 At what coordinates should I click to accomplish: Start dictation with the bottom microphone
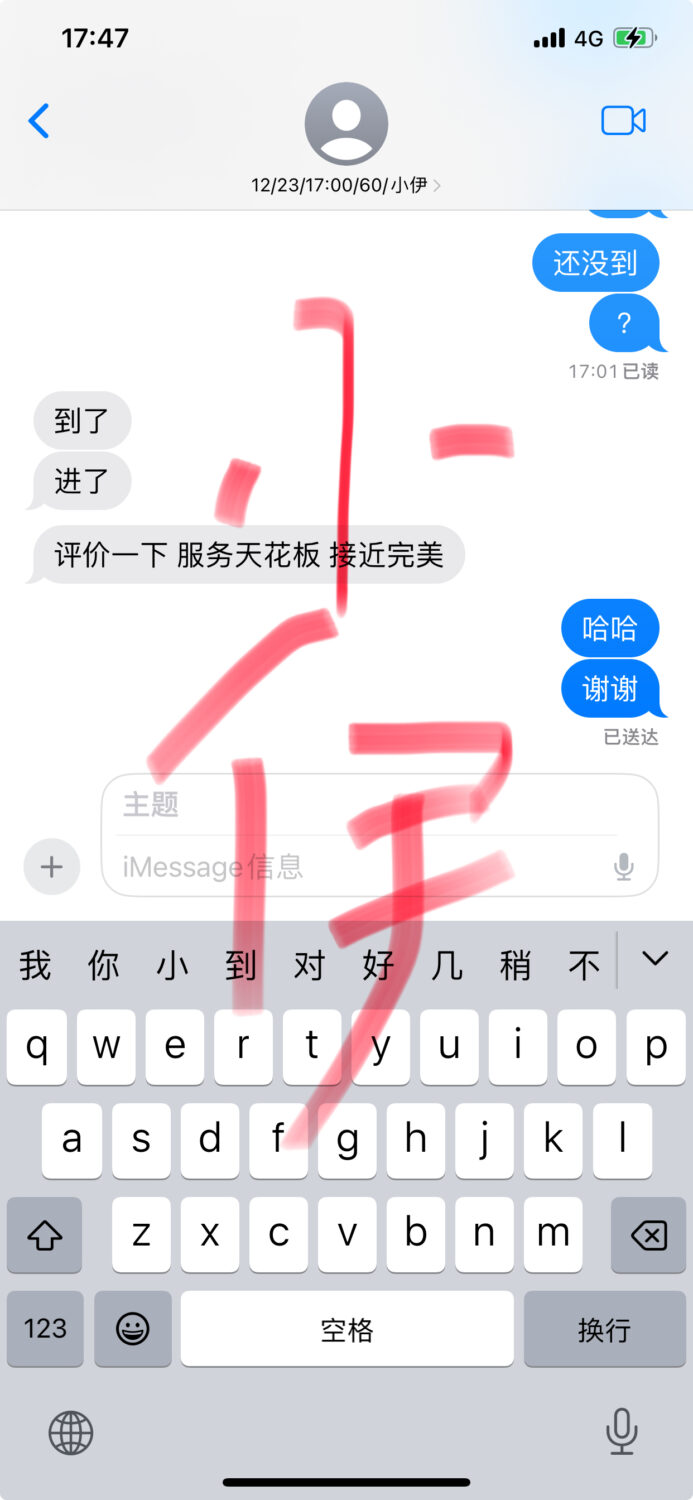[x=621, y=1430]
